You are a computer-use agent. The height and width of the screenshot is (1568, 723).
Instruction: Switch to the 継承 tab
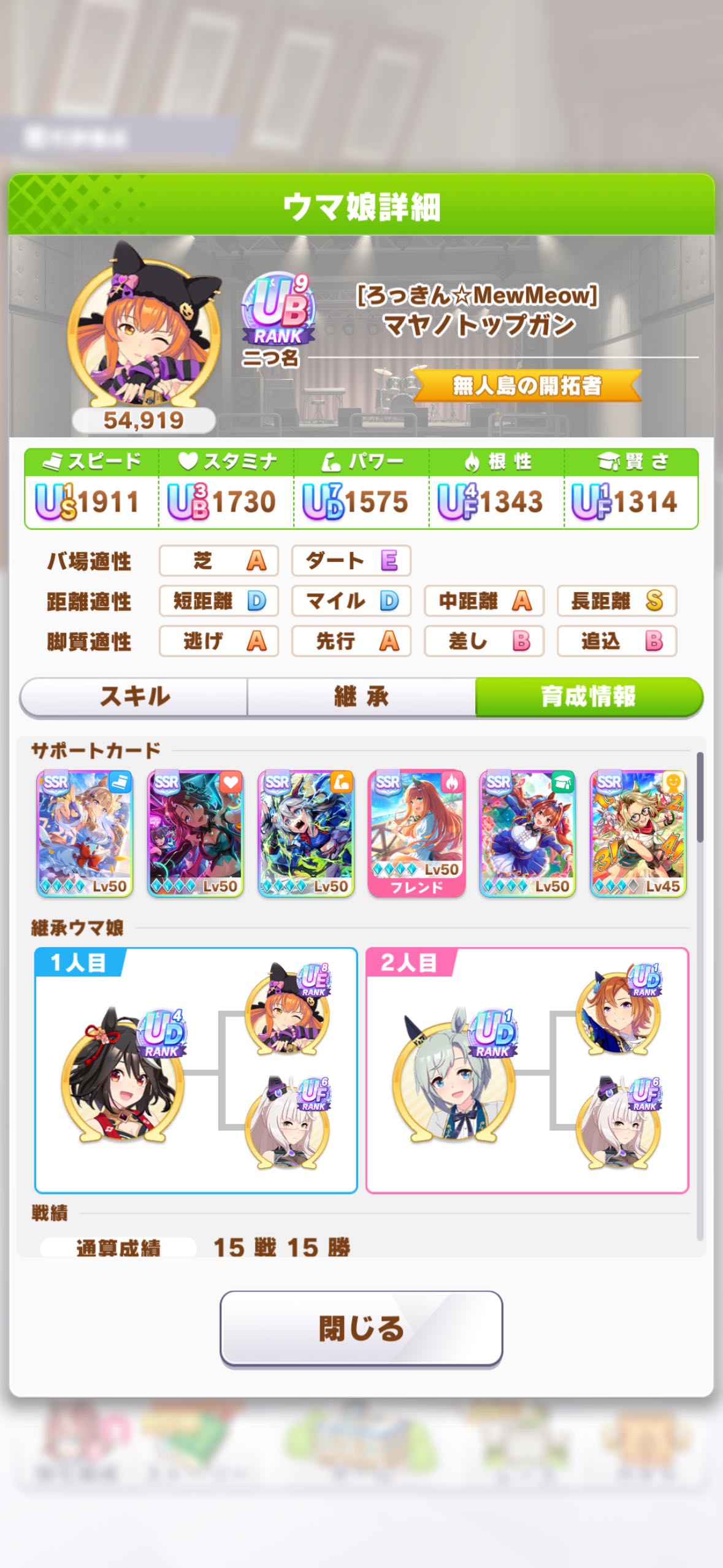361,696
